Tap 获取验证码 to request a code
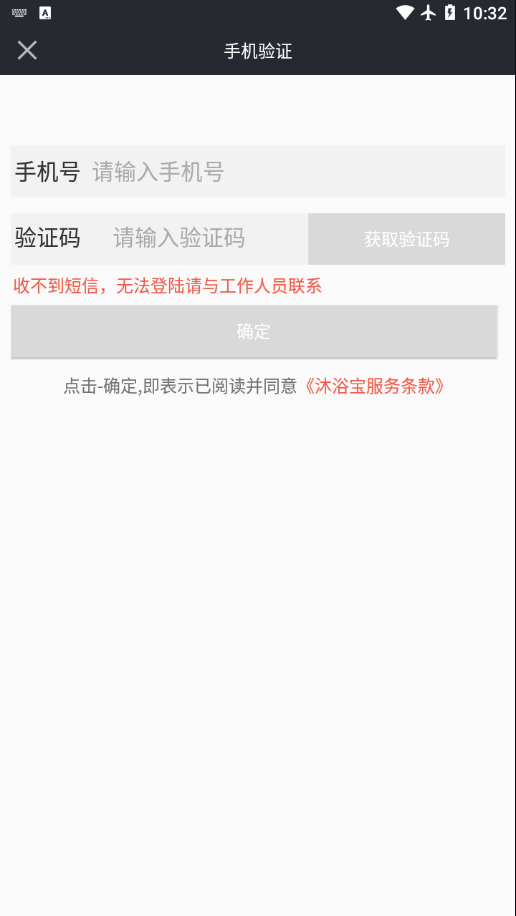 tap(406, 239)
